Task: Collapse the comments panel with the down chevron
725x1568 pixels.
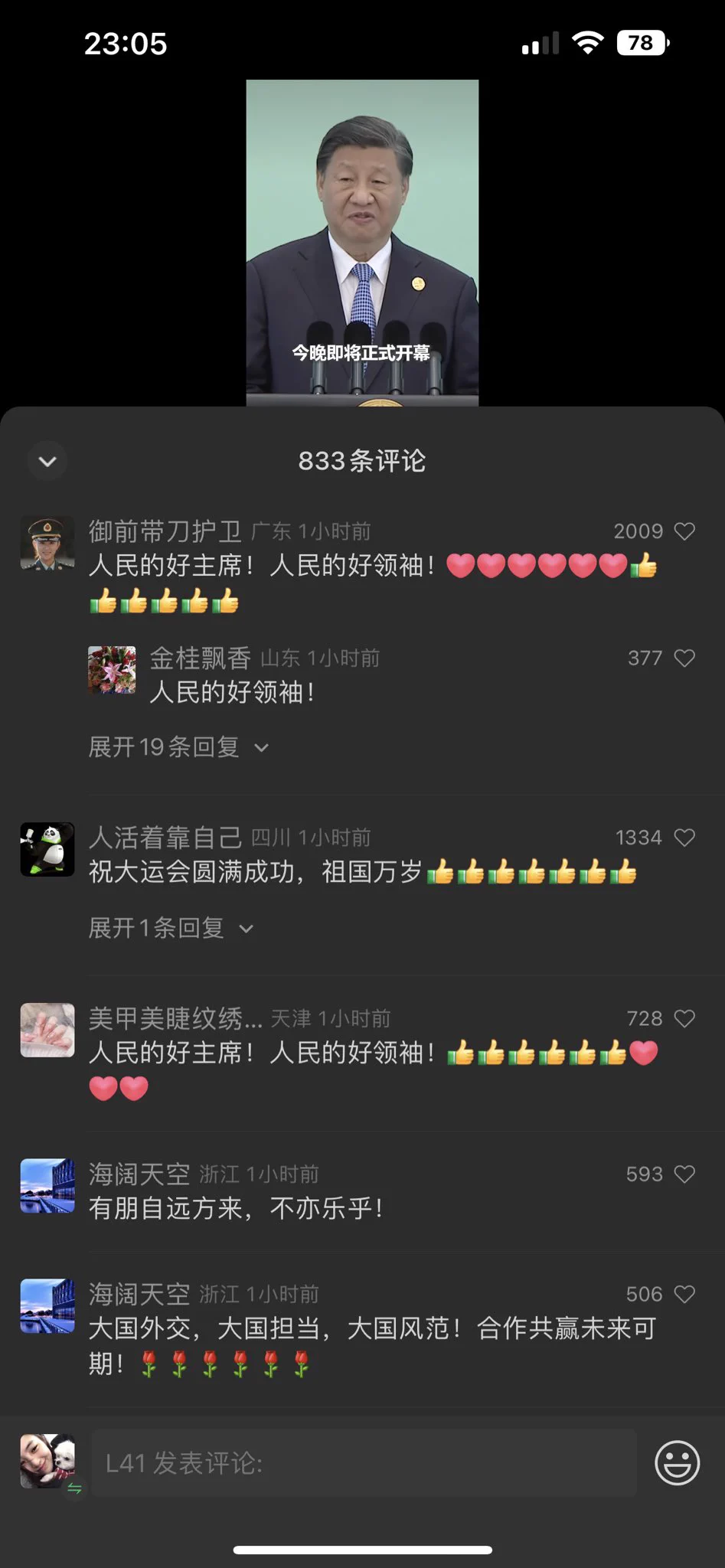Action: (x=47, y=461)
